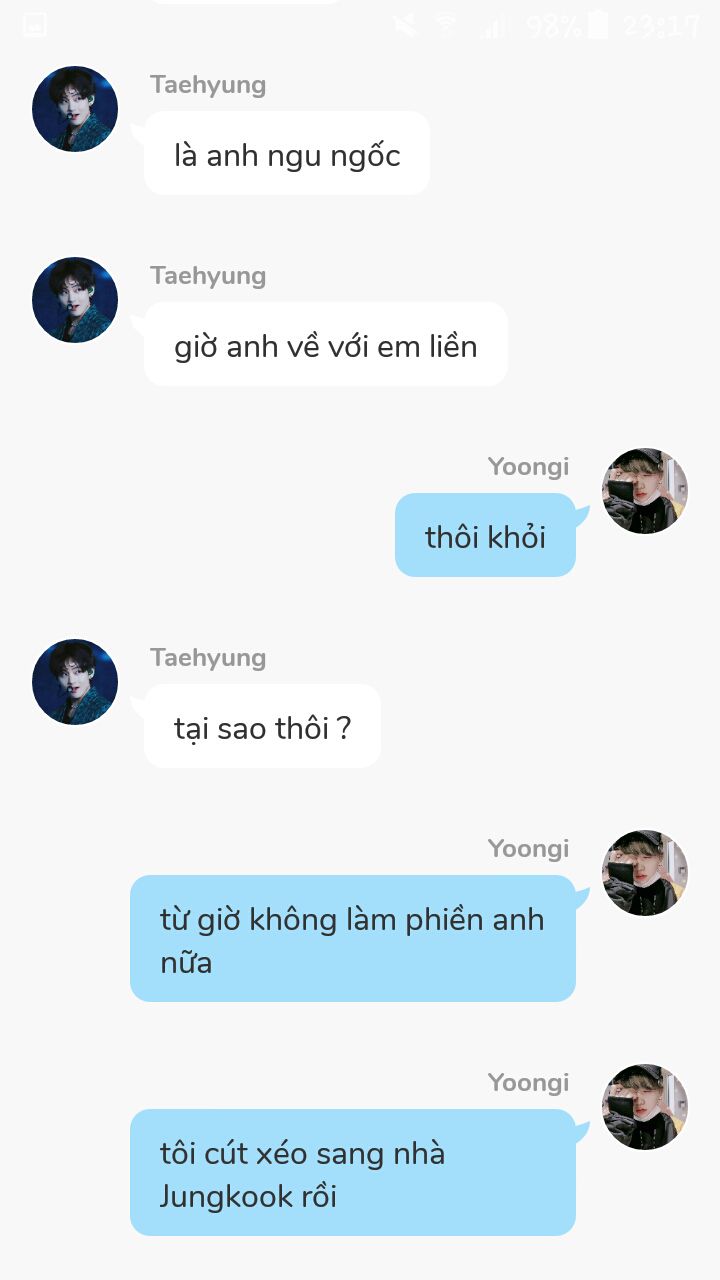Tap the bubble "từ giờ không làm phiền anh nữa"
Screen dimensions: 720x1280
[352, 939]
